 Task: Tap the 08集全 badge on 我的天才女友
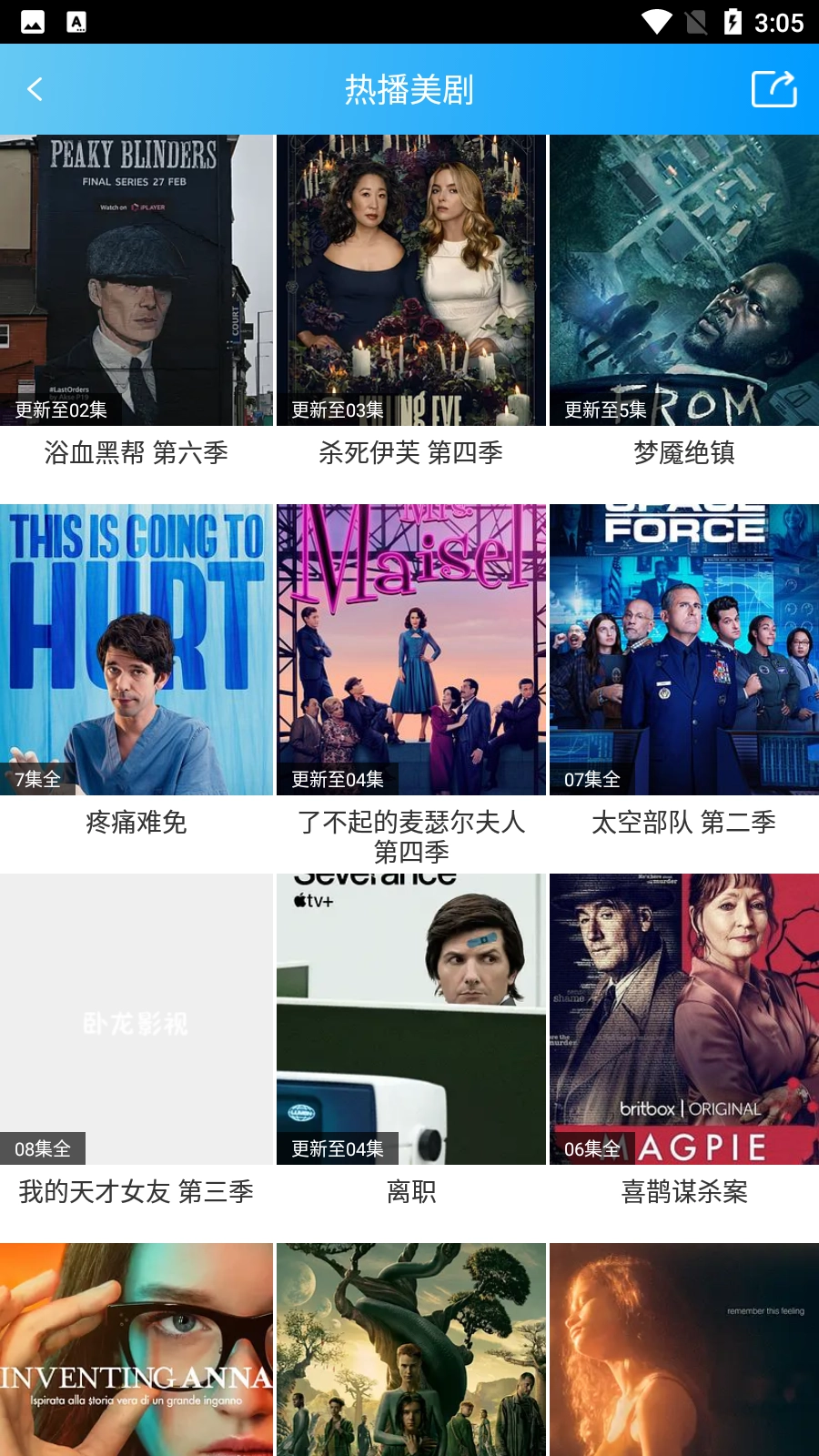click(x=42, y=1148)
